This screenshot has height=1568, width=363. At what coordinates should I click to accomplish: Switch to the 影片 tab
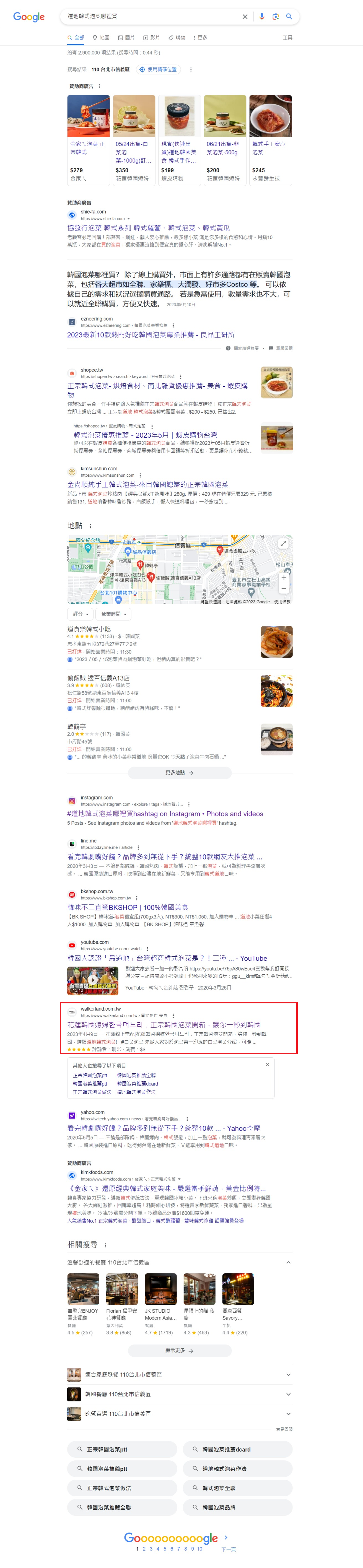152,38
